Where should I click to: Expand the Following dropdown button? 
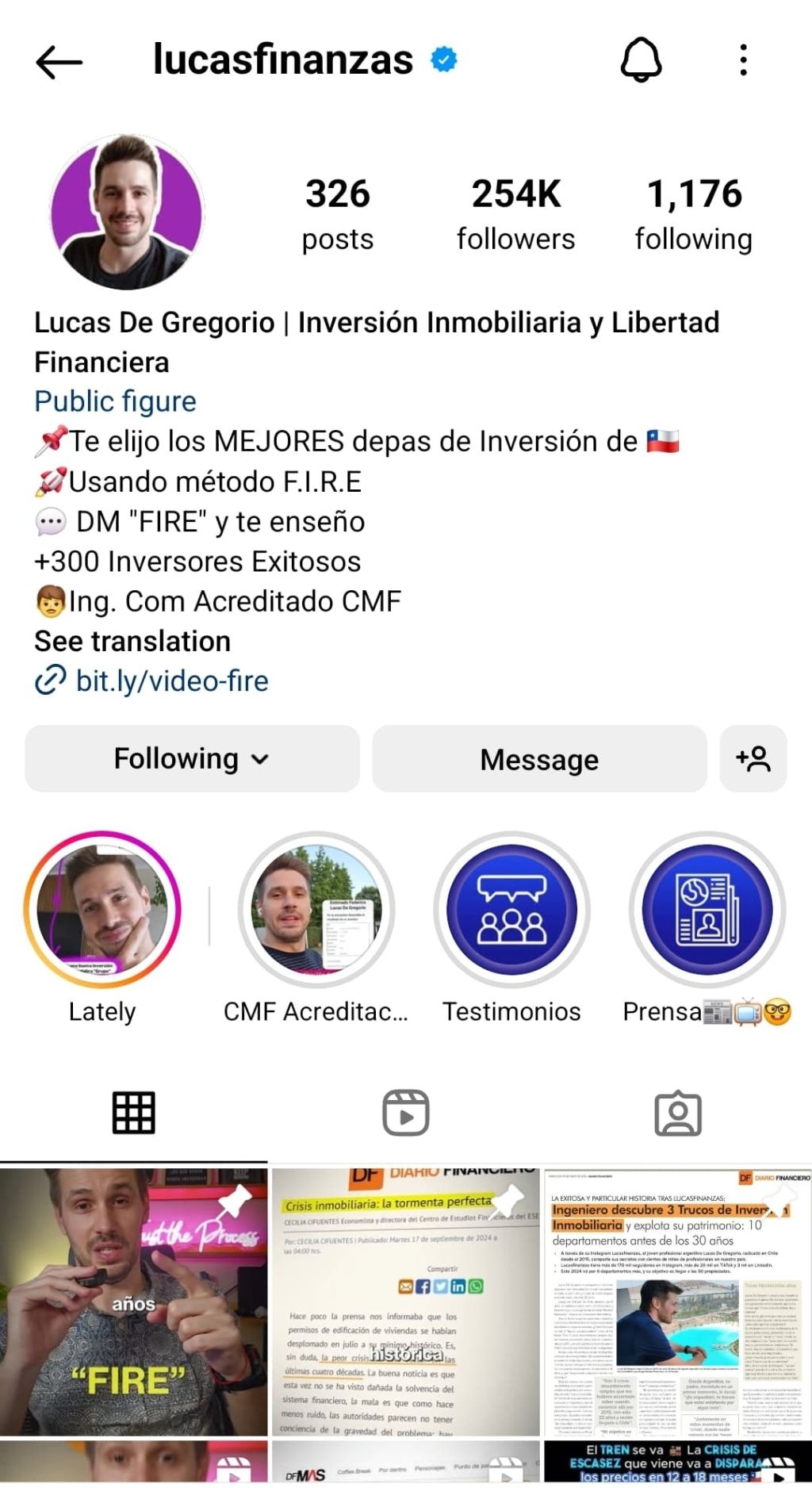(x=192, y=759)
